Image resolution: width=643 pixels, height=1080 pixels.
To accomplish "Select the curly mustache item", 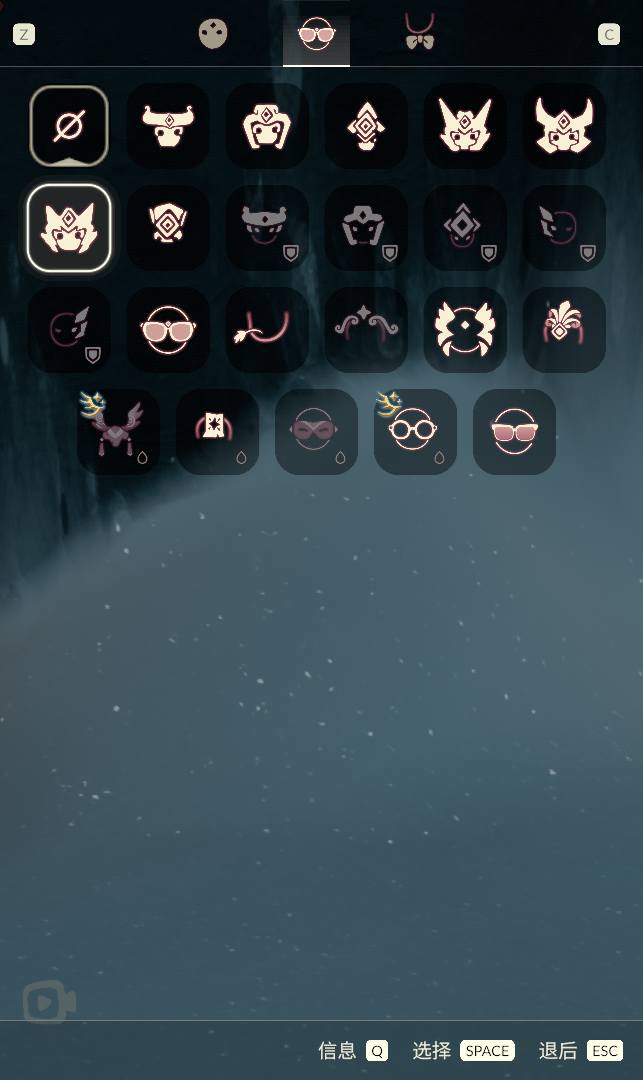I will click(366, 330).
